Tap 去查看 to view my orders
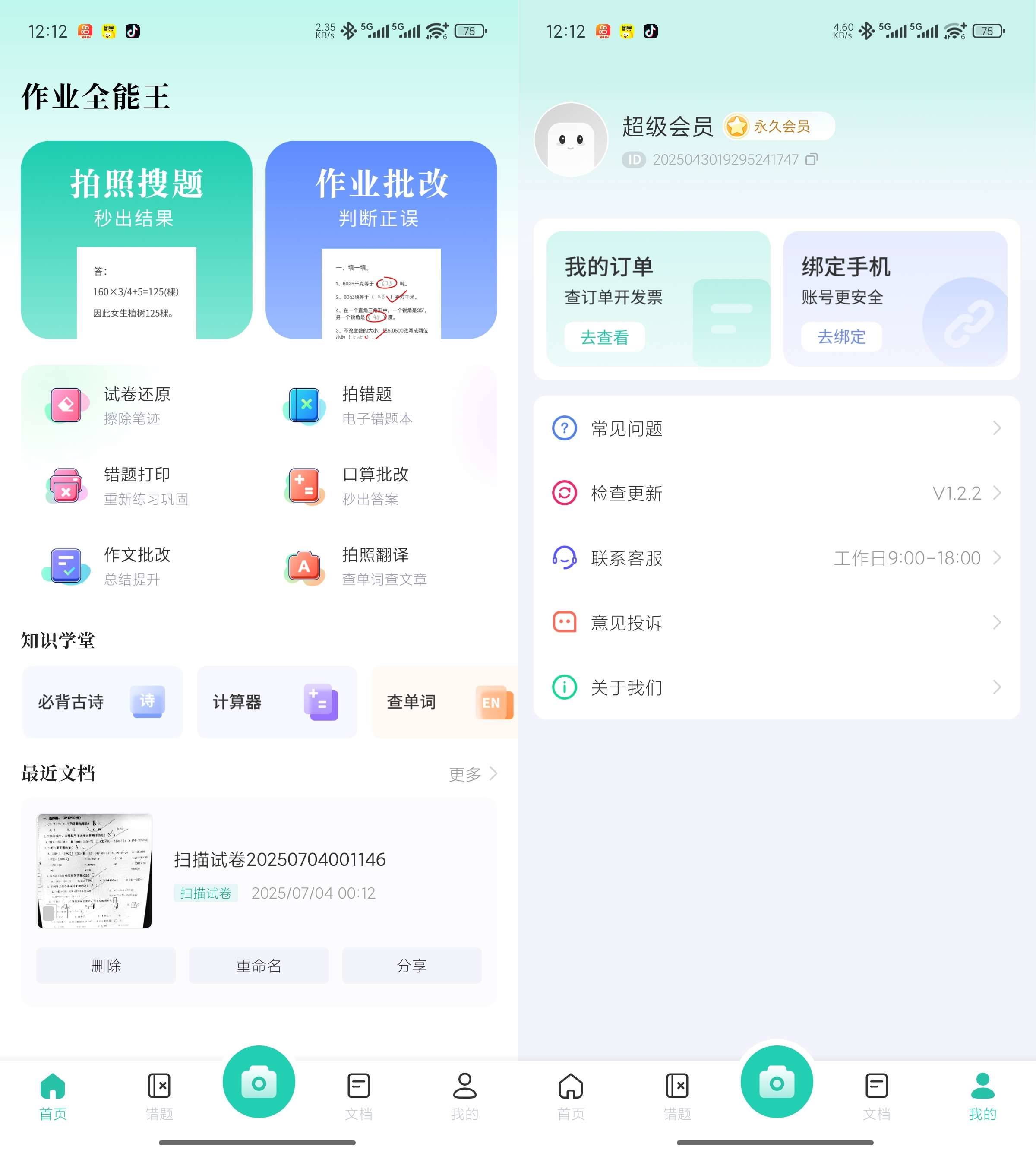Screen dimensions: 1036x1153 pos(604,337)
